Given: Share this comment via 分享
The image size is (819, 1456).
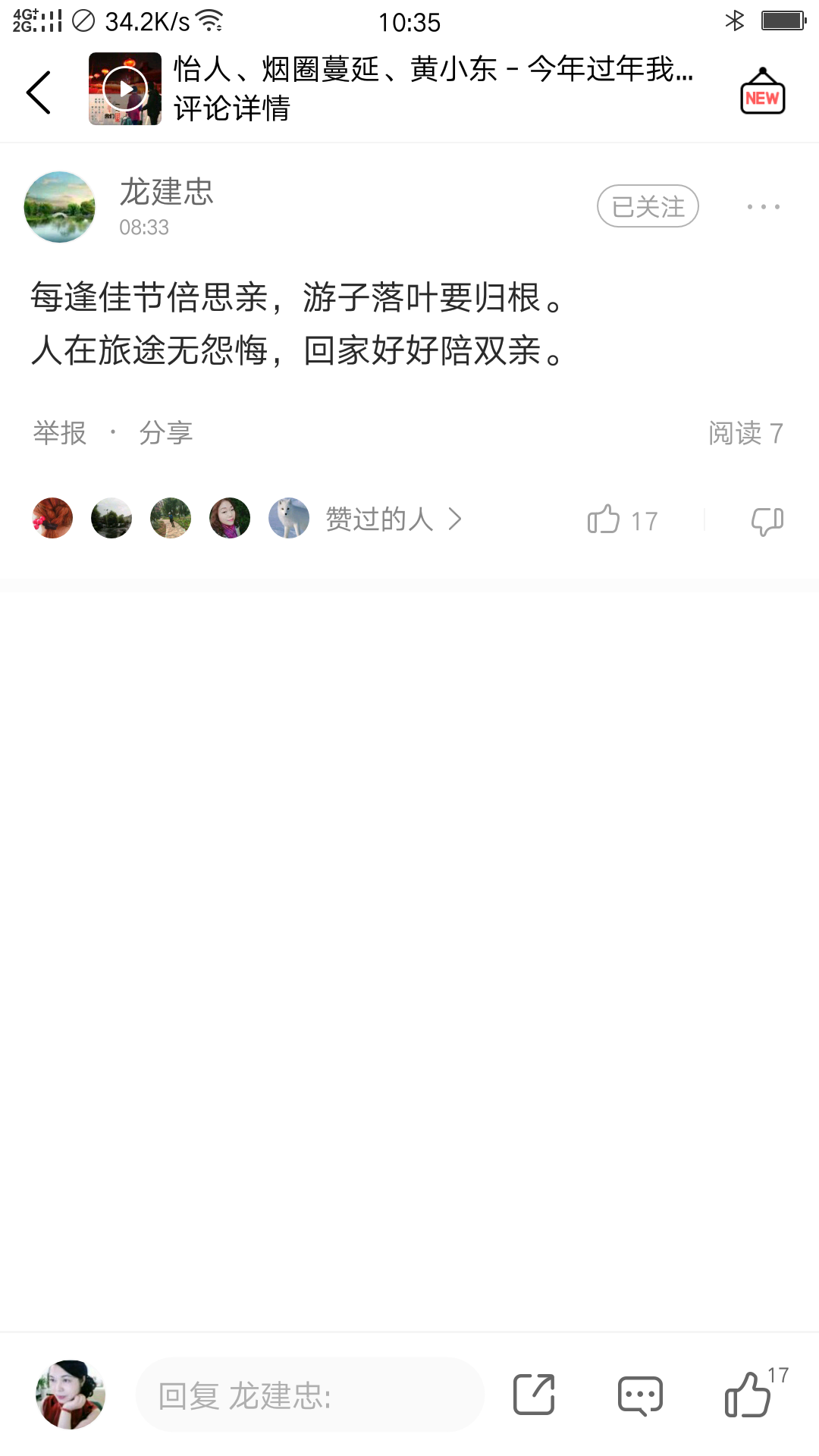Looking at the screenshot, I should 165,433.
